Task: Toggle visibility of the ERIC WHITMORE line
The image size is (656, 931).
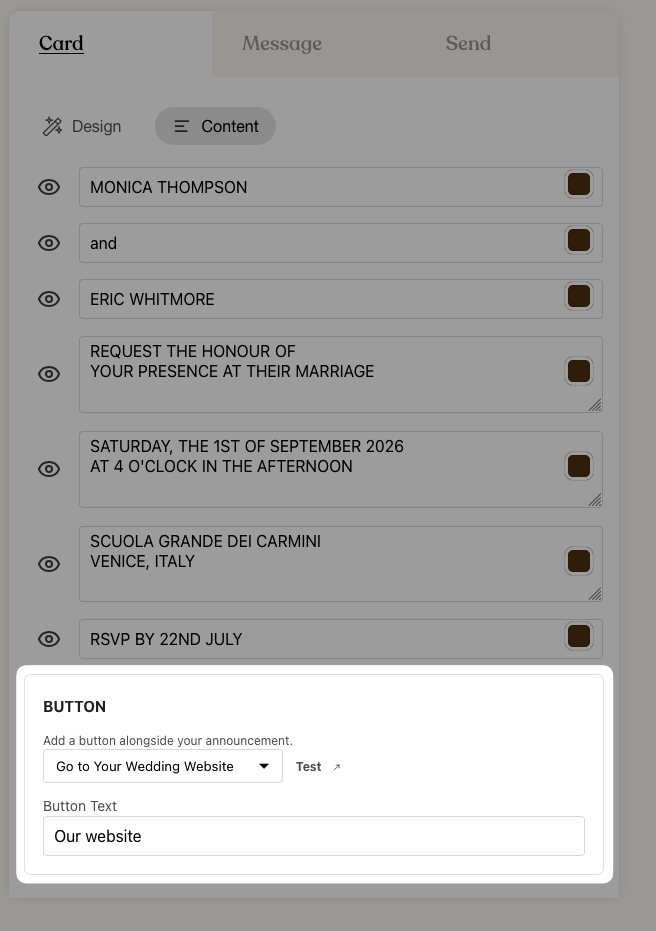Action: click(49, 299)
